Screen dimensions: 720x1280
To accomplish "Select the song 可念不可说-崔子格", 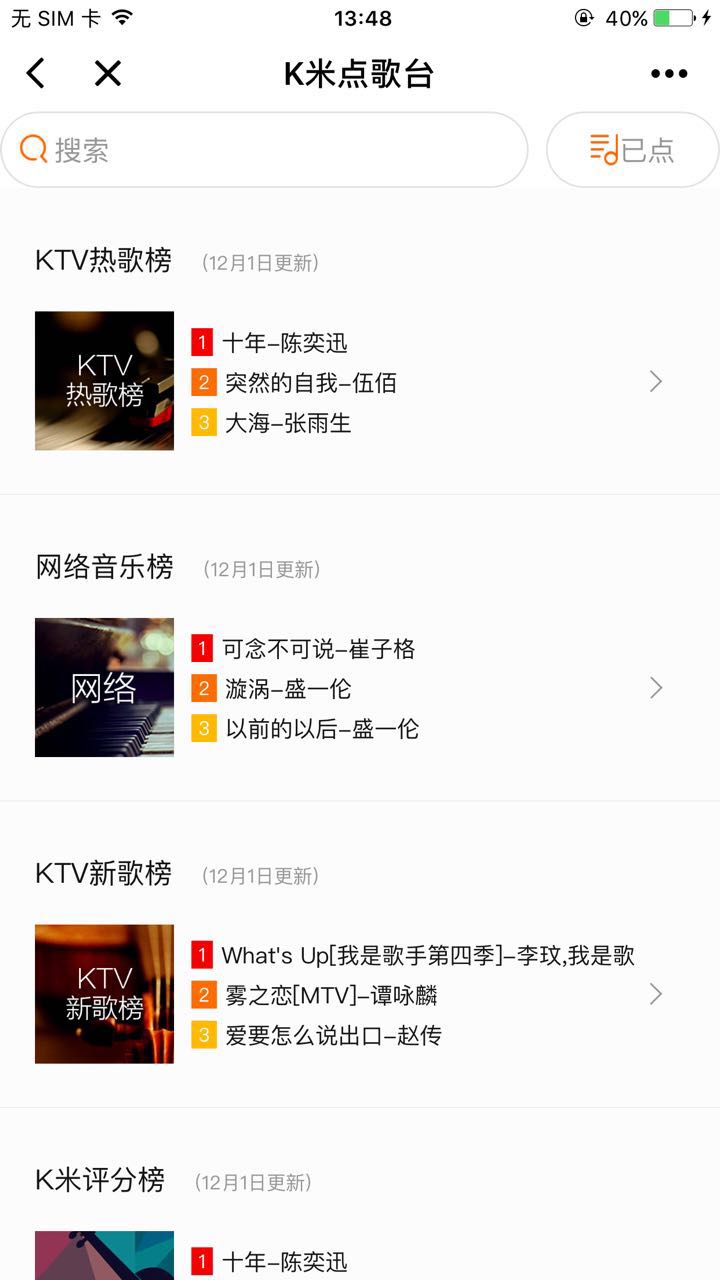I will (x=318, y=649).
